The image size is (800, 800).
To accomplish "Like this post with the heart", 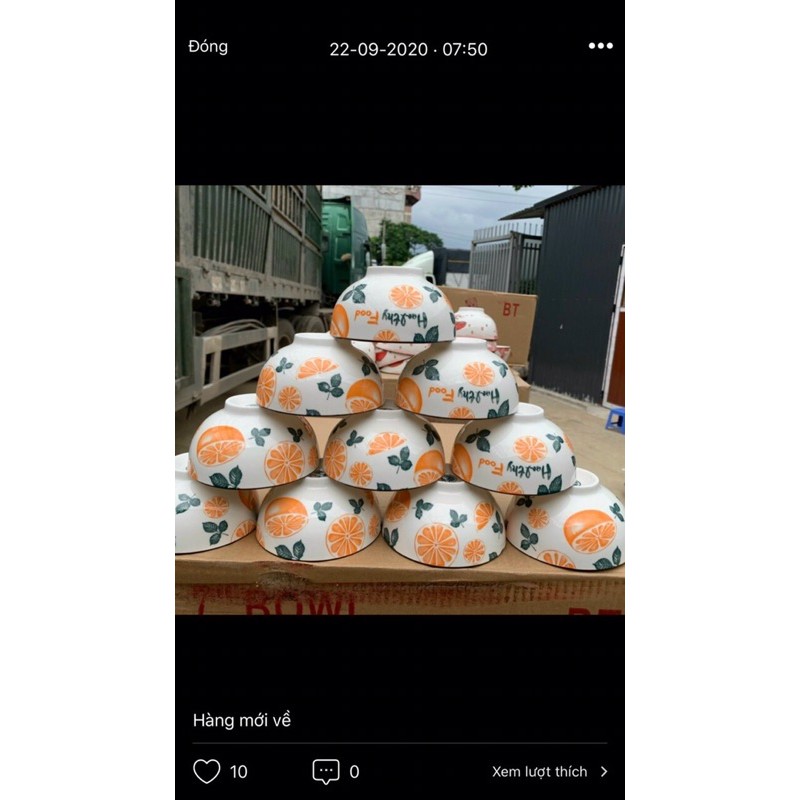I will 207,771.
